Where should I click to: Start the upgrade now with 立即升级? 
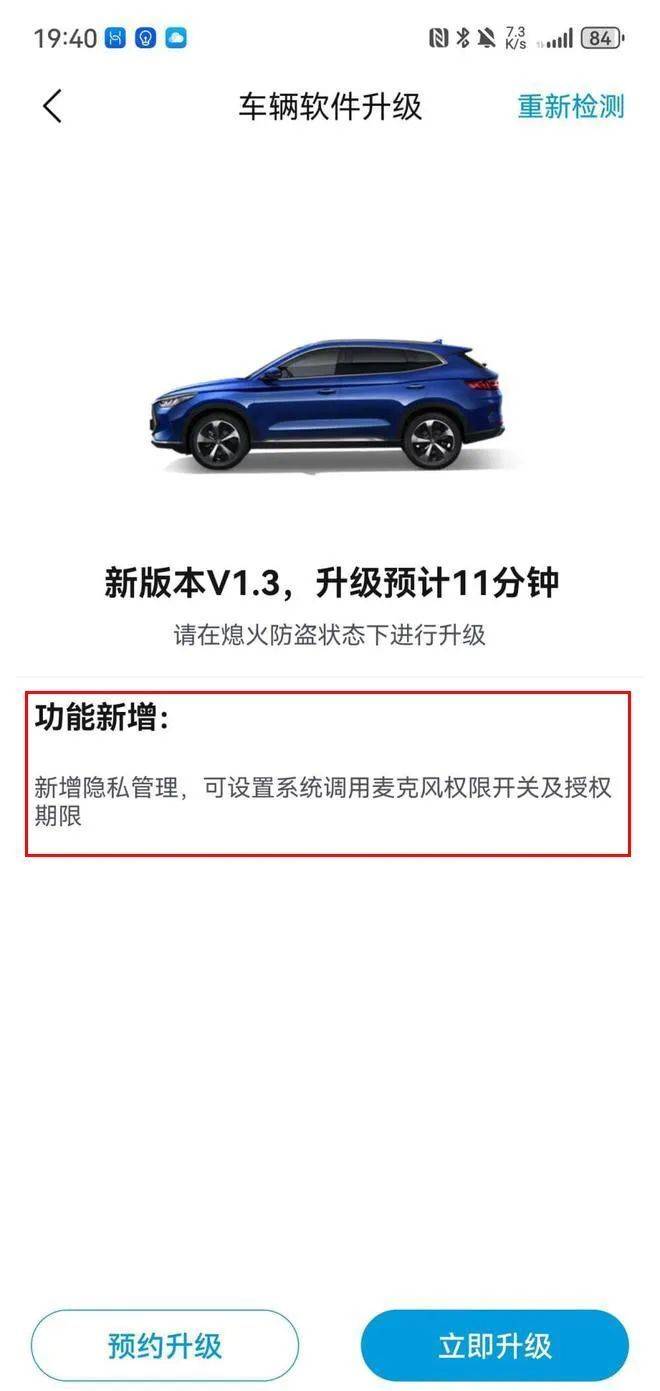click(495, 1345)
